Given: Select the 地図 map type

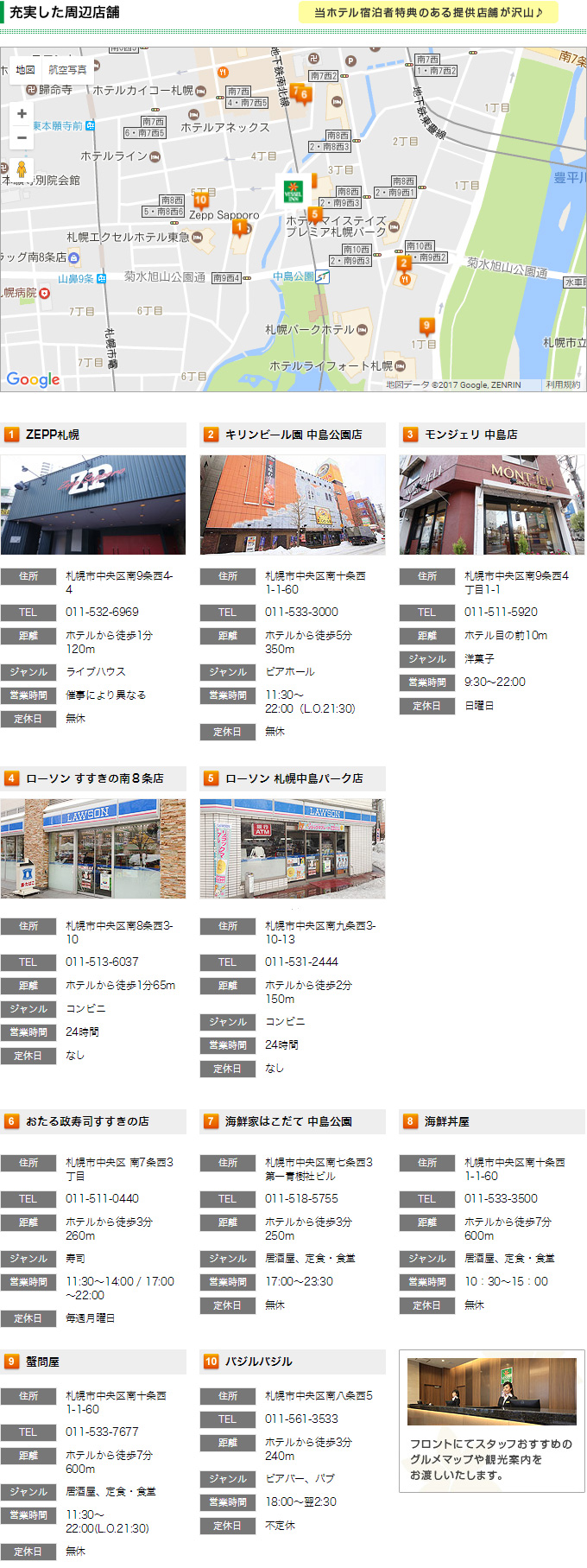Looking at the screenshot, I should pos(26,70).
